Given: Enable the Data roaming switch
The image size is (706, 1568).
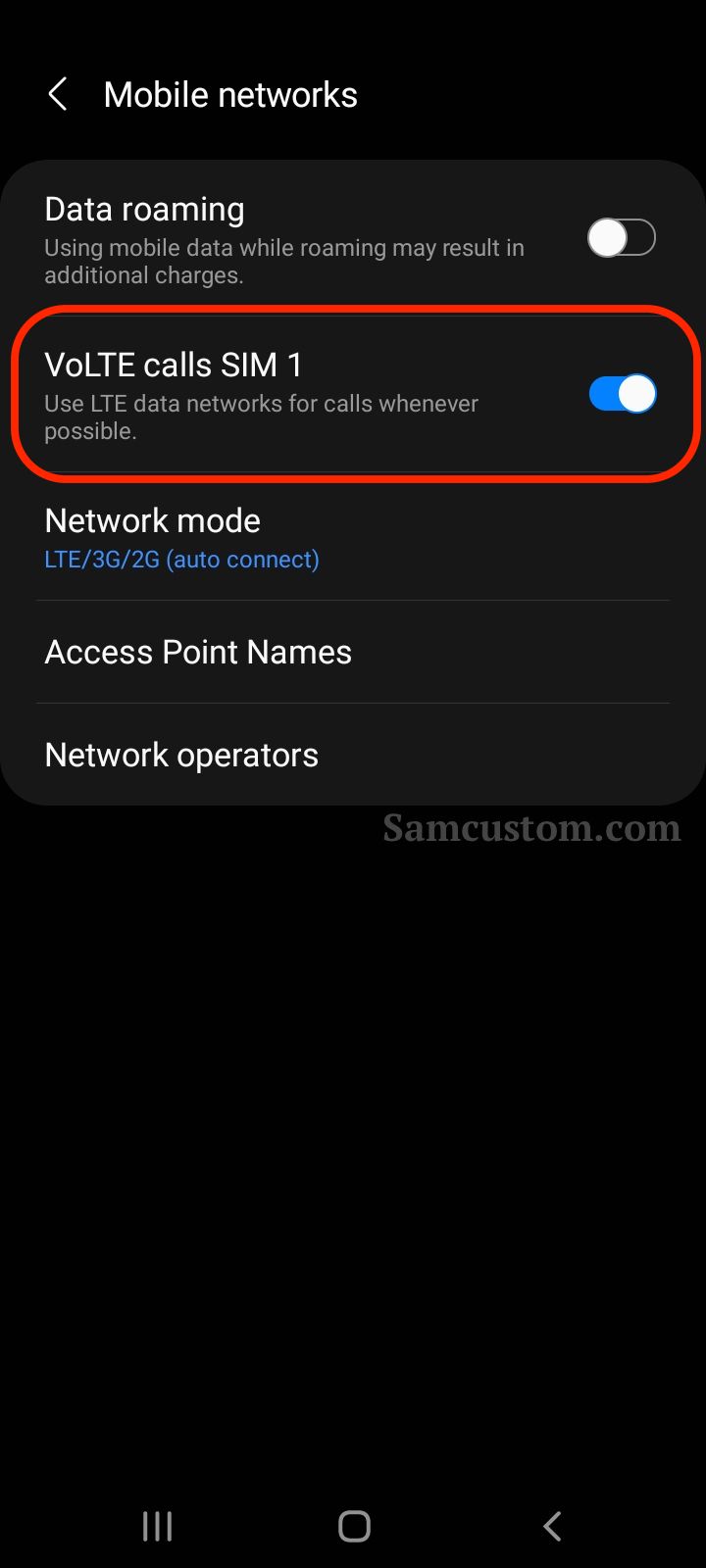Looking at the screenshot, I should (x=622, y=238).
